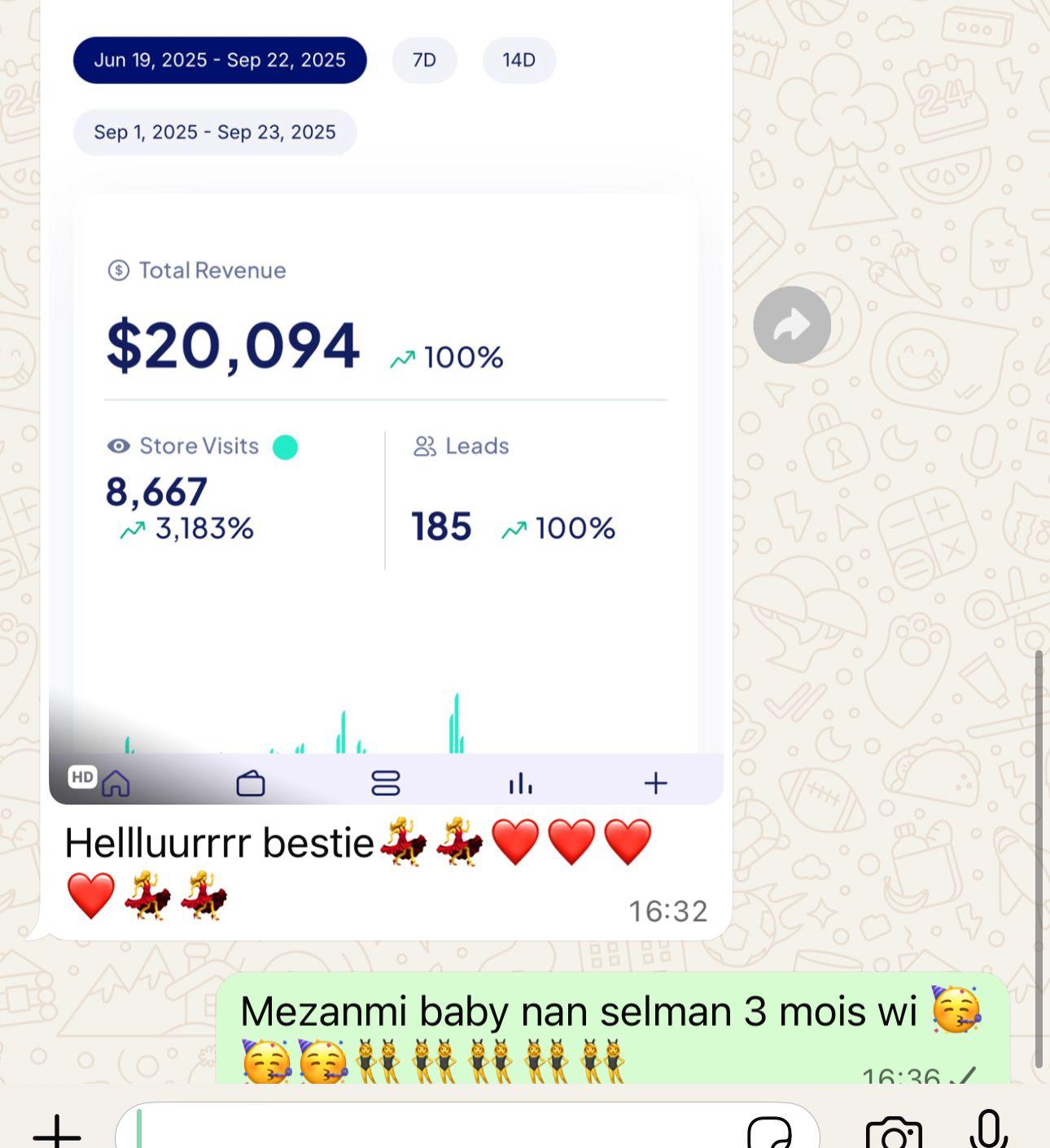Screen dimensions: 1050x1148
Task: Forward the revenue screenshot message
Action: [x=791, y=325]
